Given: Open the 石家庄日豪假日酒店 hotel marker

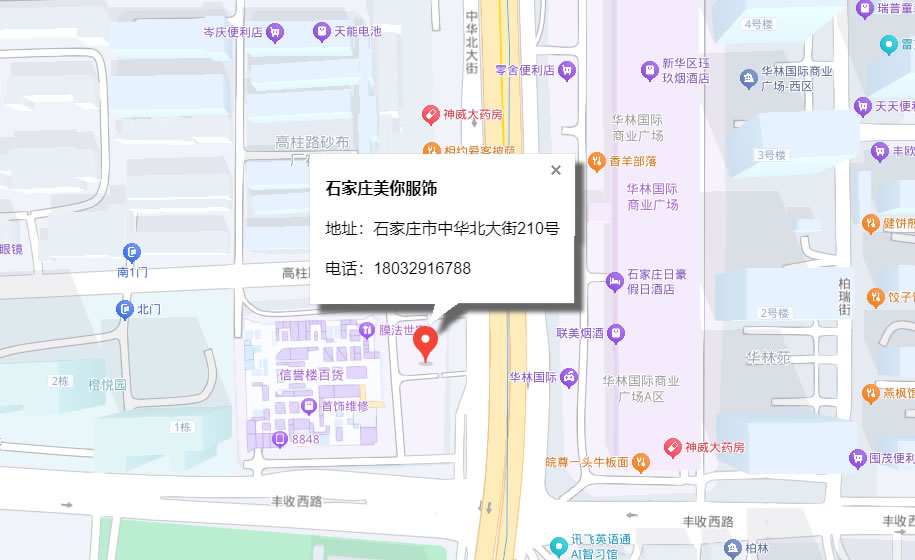Looking at the screenshot, I should pos(615,281).
